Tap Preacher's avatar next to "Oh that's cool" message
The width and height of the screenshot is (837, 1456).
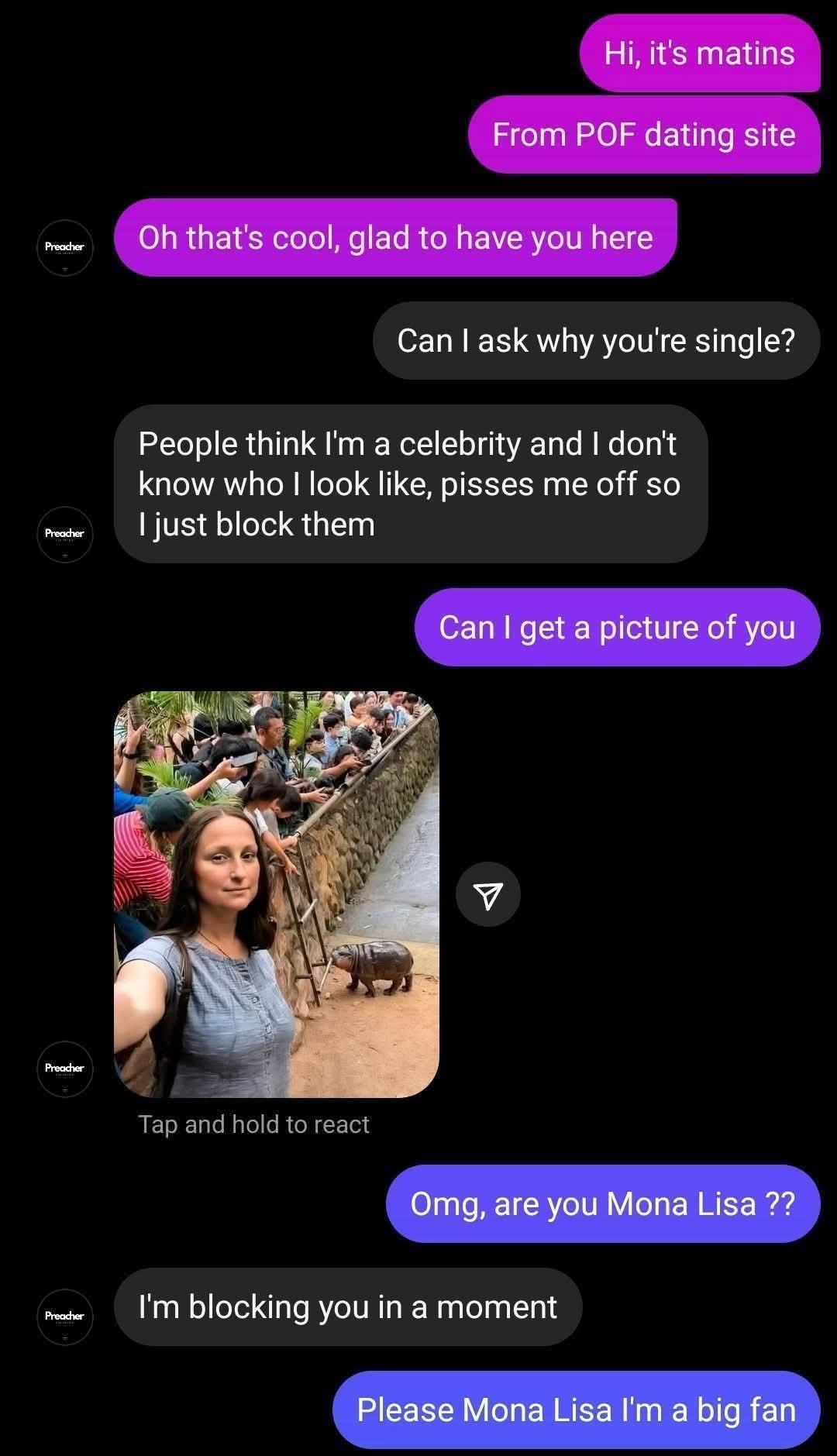click(x=65, y=247)
